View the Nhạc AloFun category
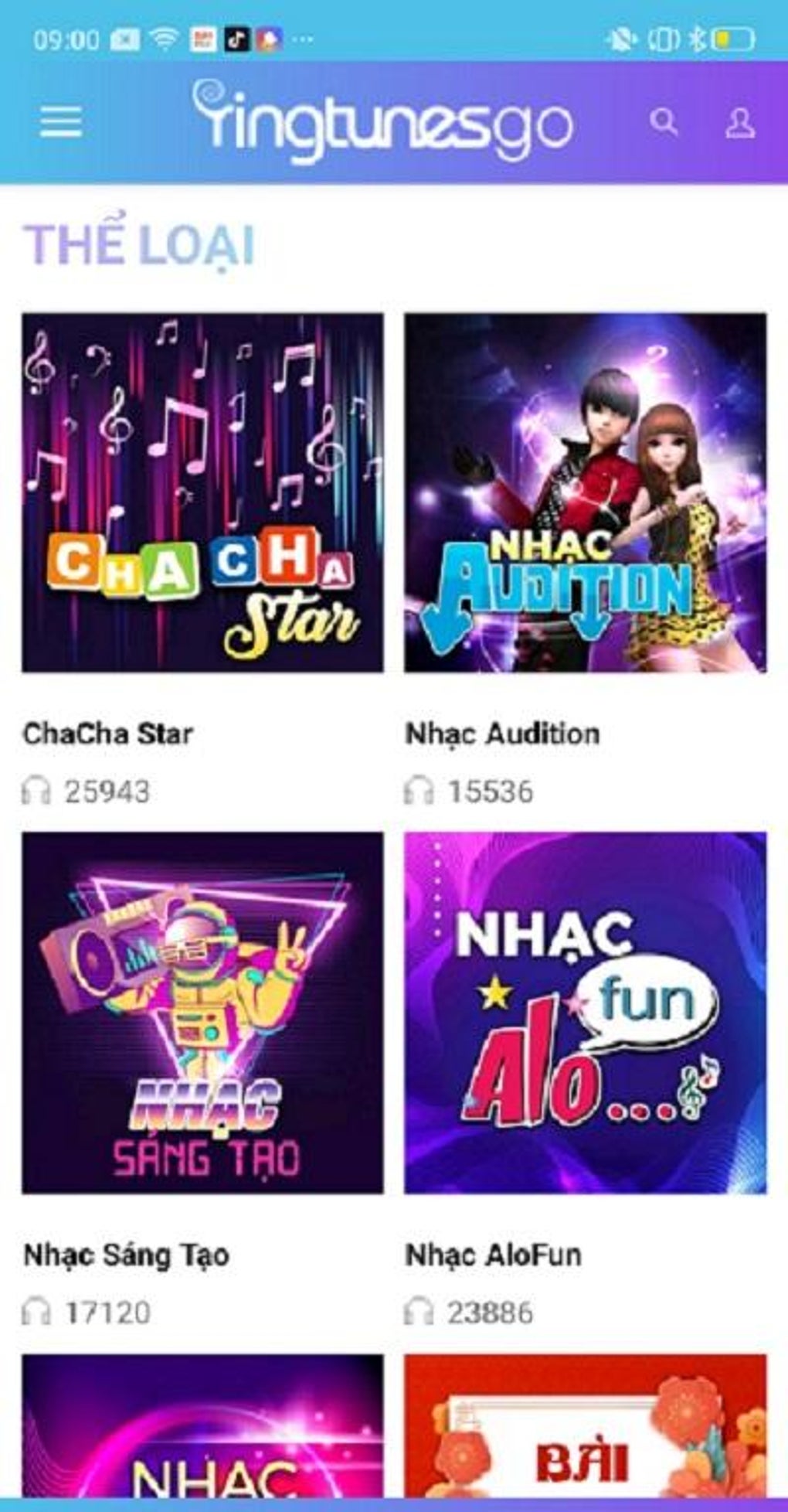This screenshot has height=1512, width=788. [x=586, y=1013]
